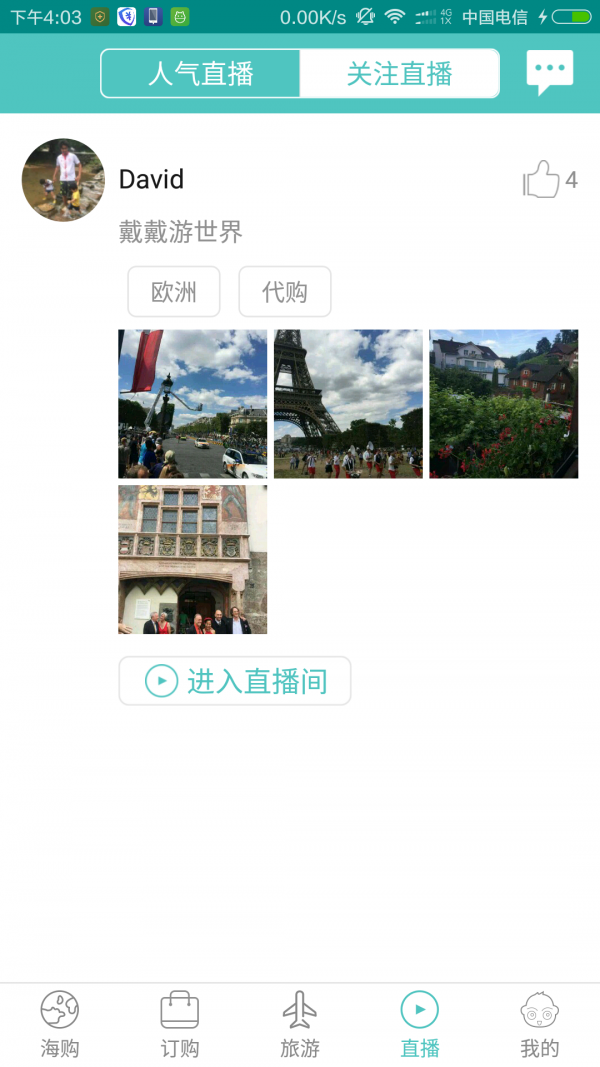Open the 我的 profile tab
This screenshot has height=1067, width=600.
(x=540, y=1024)
